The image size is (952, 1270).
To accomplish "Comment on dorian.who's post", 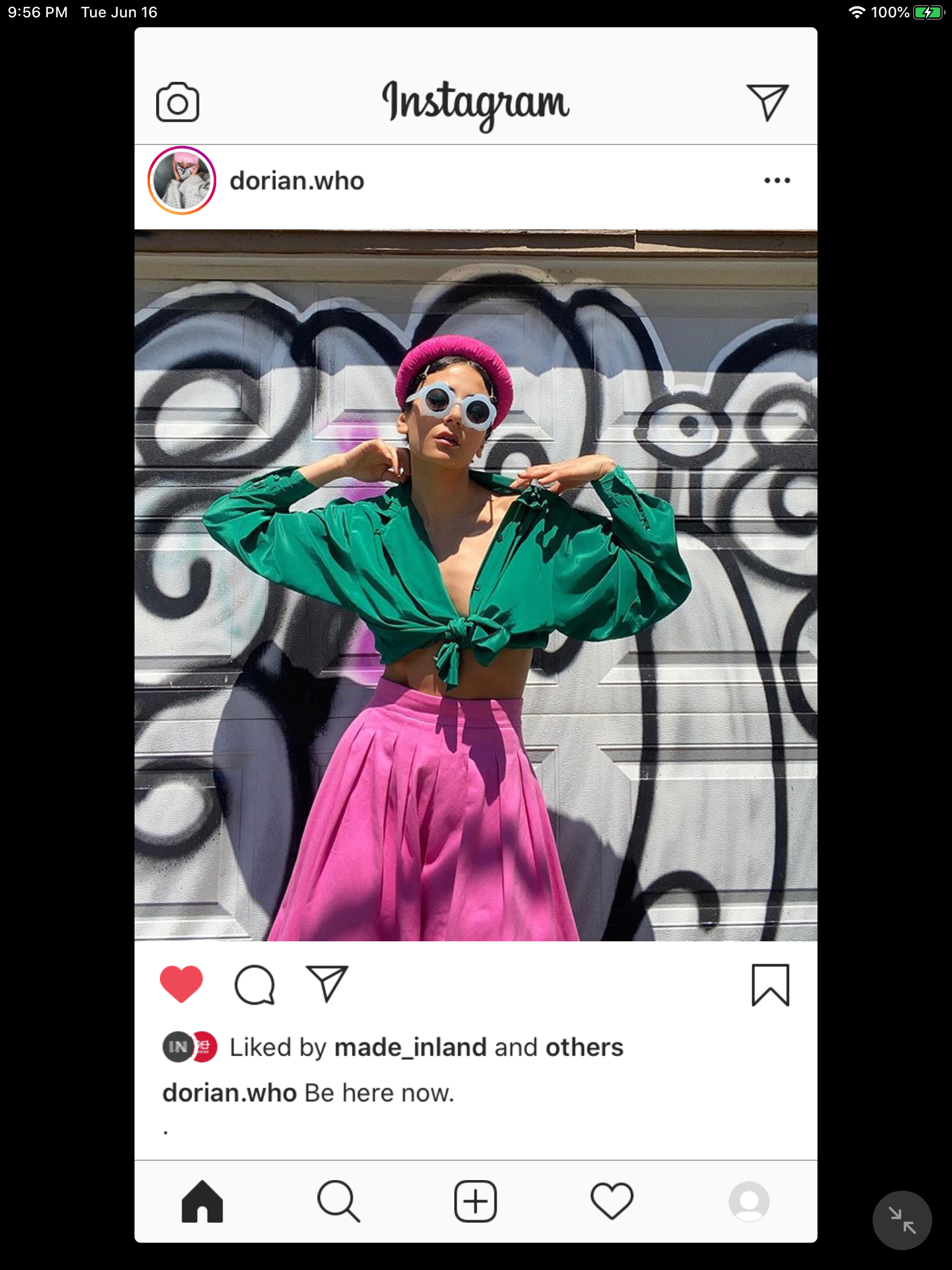I will pos(254,984).
